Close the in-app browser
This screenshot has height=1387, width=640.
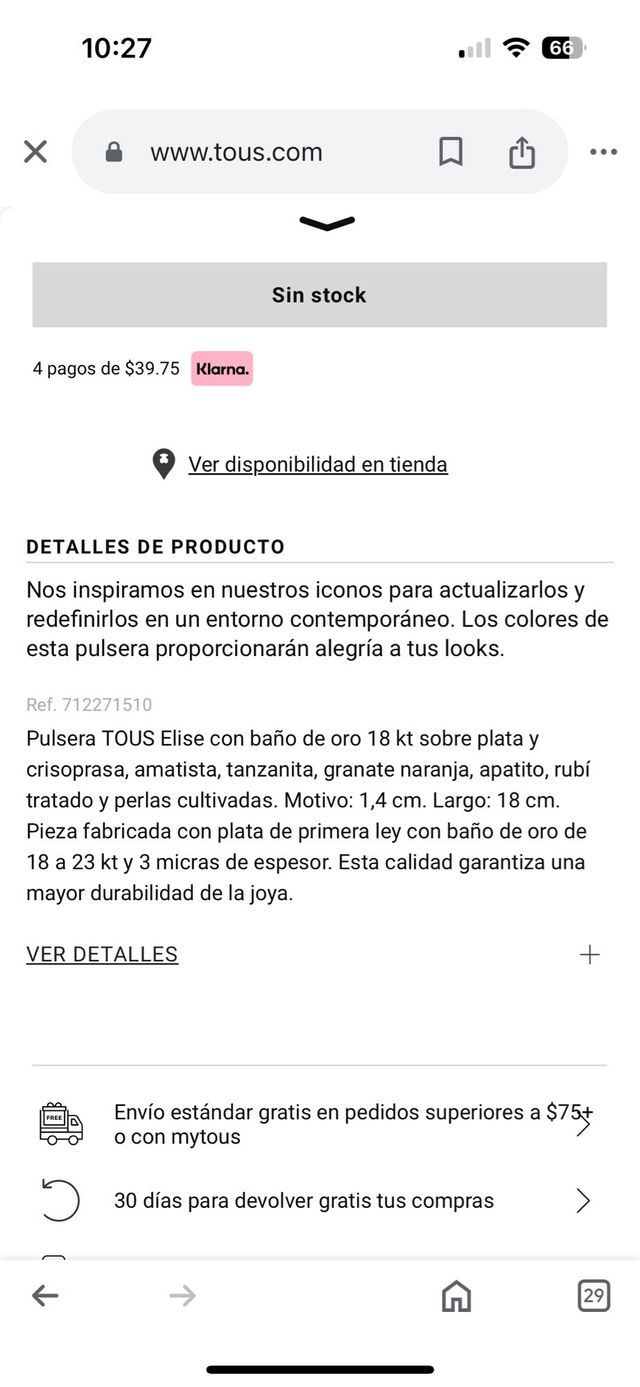[35, 152]
